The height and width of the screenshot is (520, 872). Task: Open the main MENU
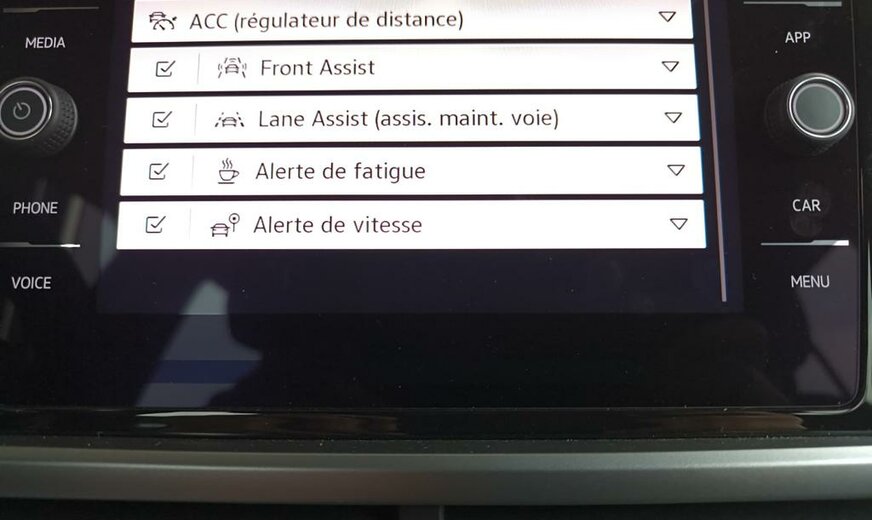(x=810, y=282)
